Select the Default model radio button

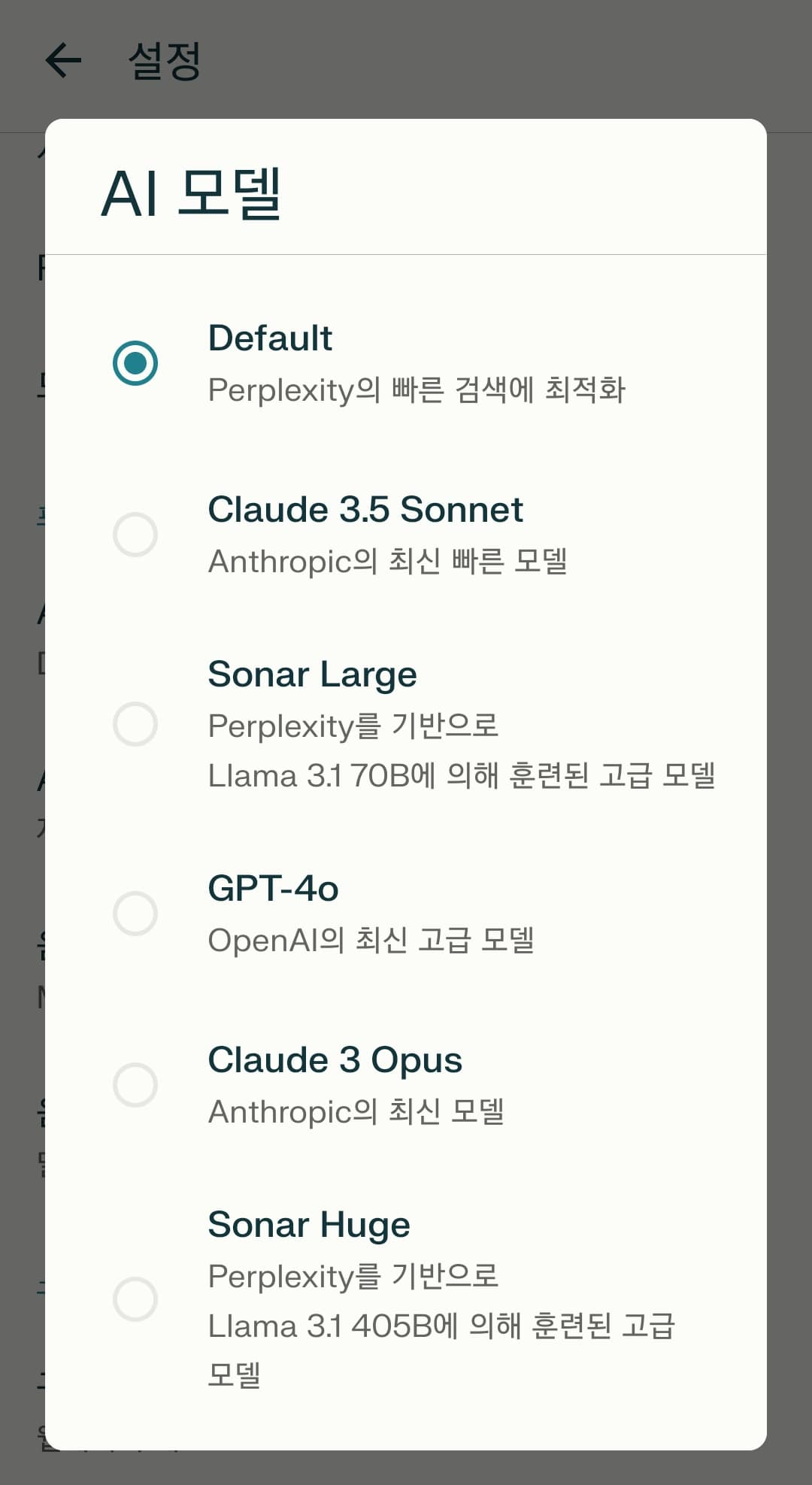point(135,363)
